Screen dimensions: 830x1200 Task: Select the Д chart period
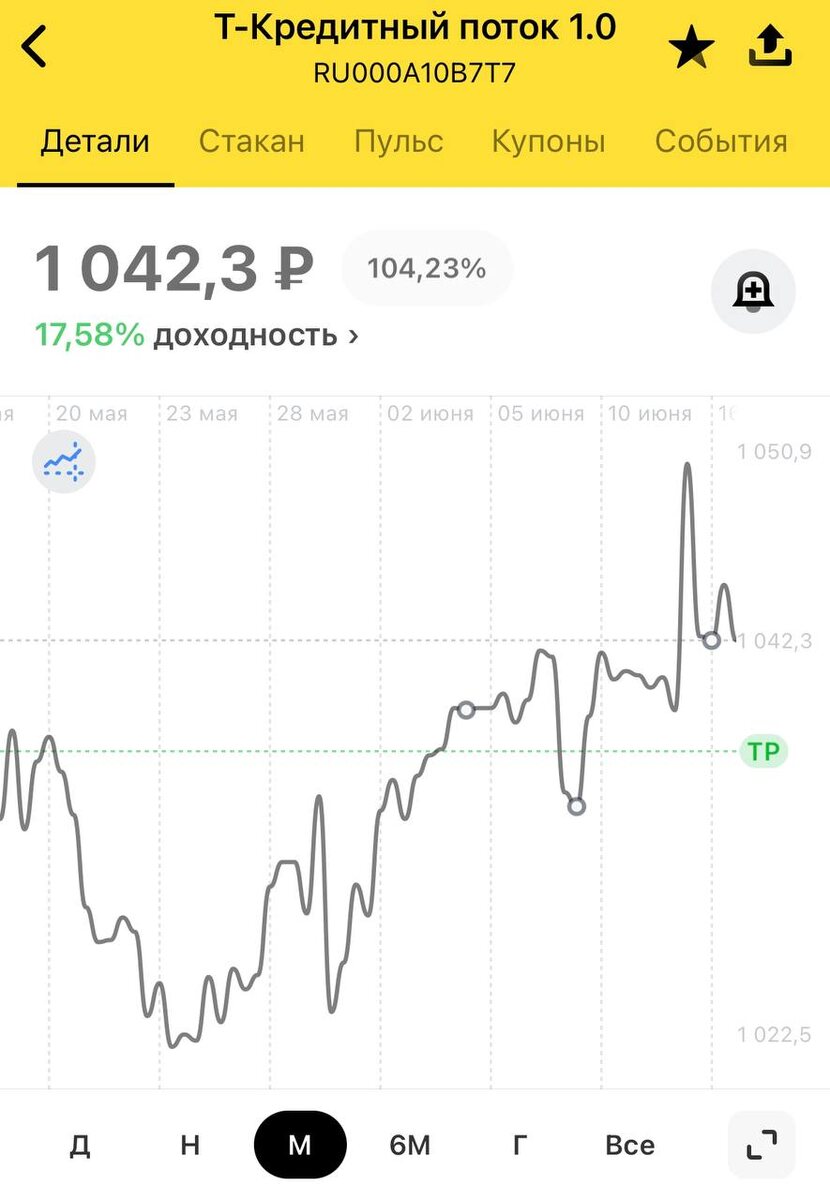pyautogui.click(x=80, y=1145)
